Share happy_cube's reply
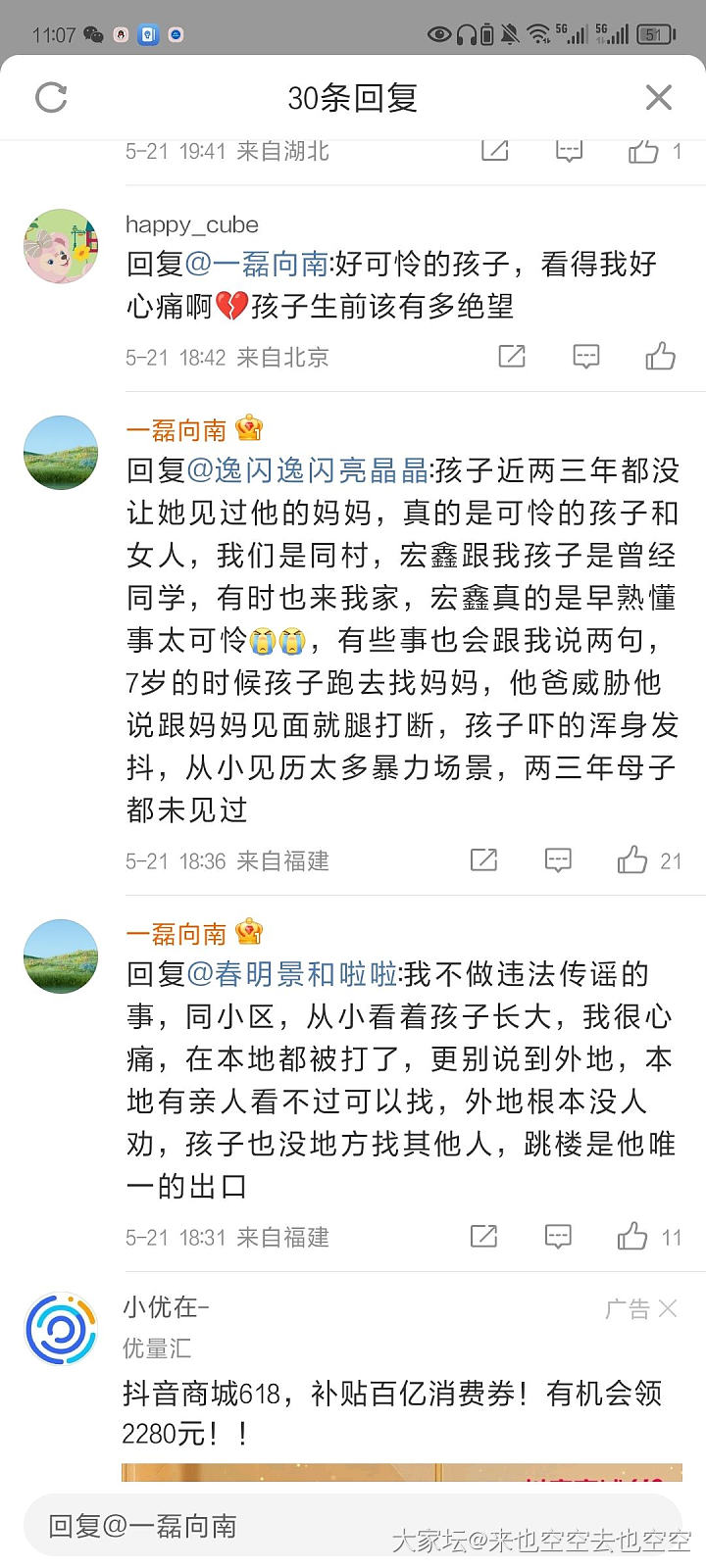 [512, 357]
